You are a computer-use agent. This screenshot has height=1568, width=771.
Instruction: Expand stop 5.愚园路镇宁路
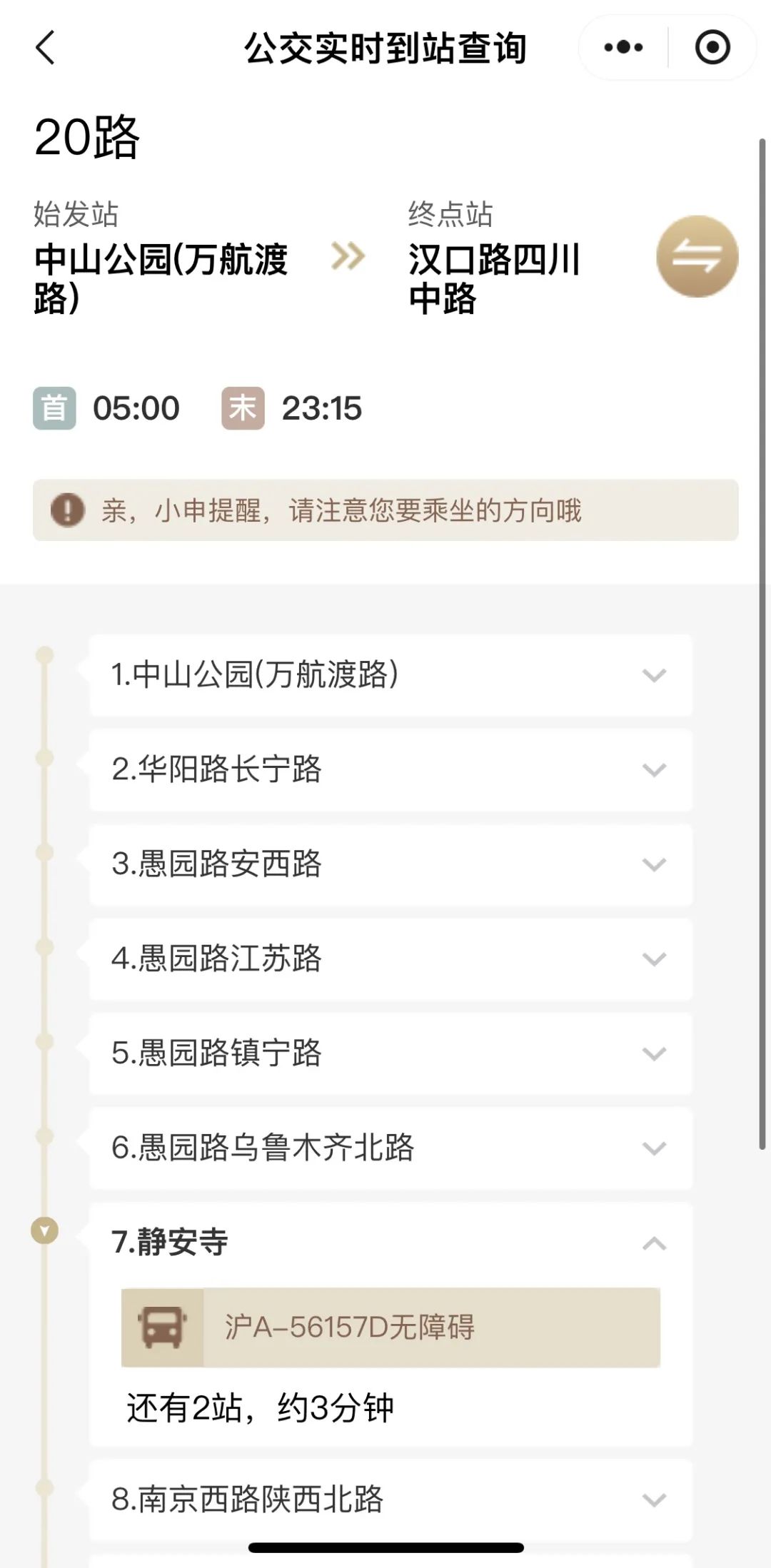click(x=654, y=1053)
